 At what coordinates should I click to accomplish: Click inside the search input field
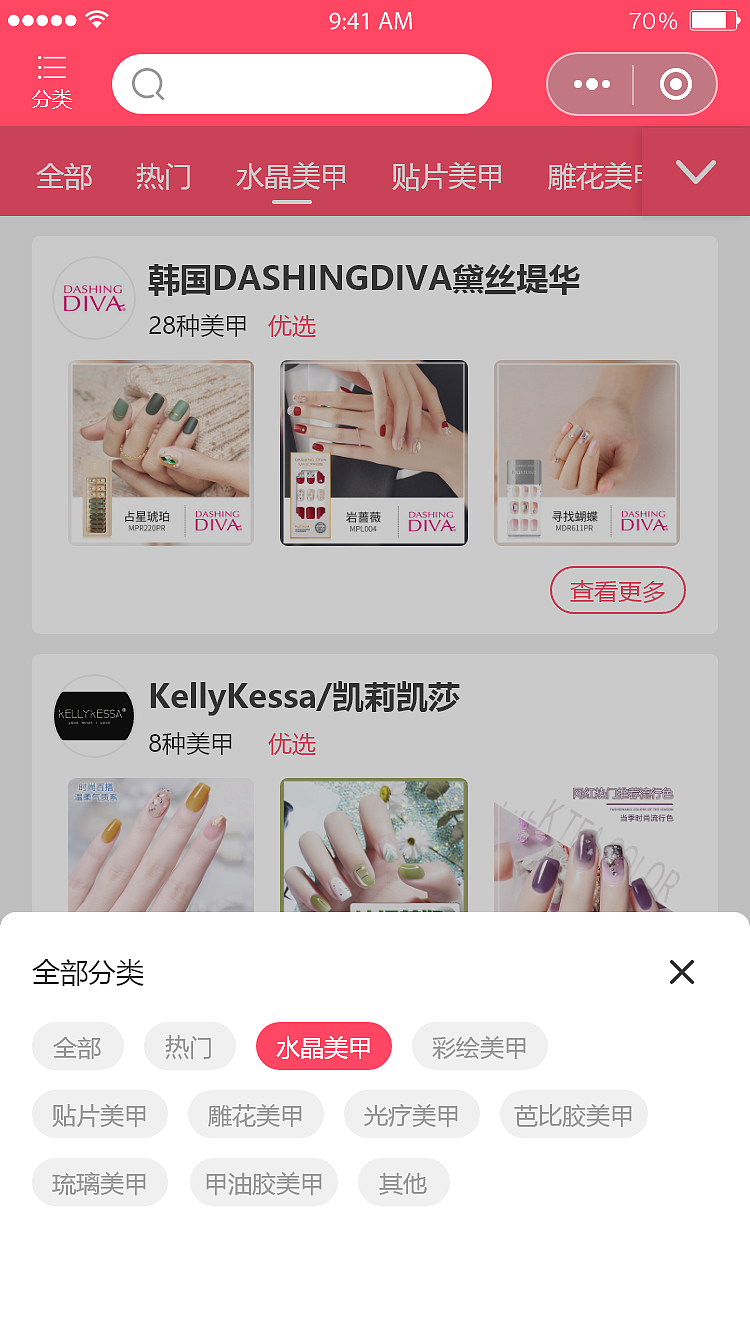tap(300, 84)
